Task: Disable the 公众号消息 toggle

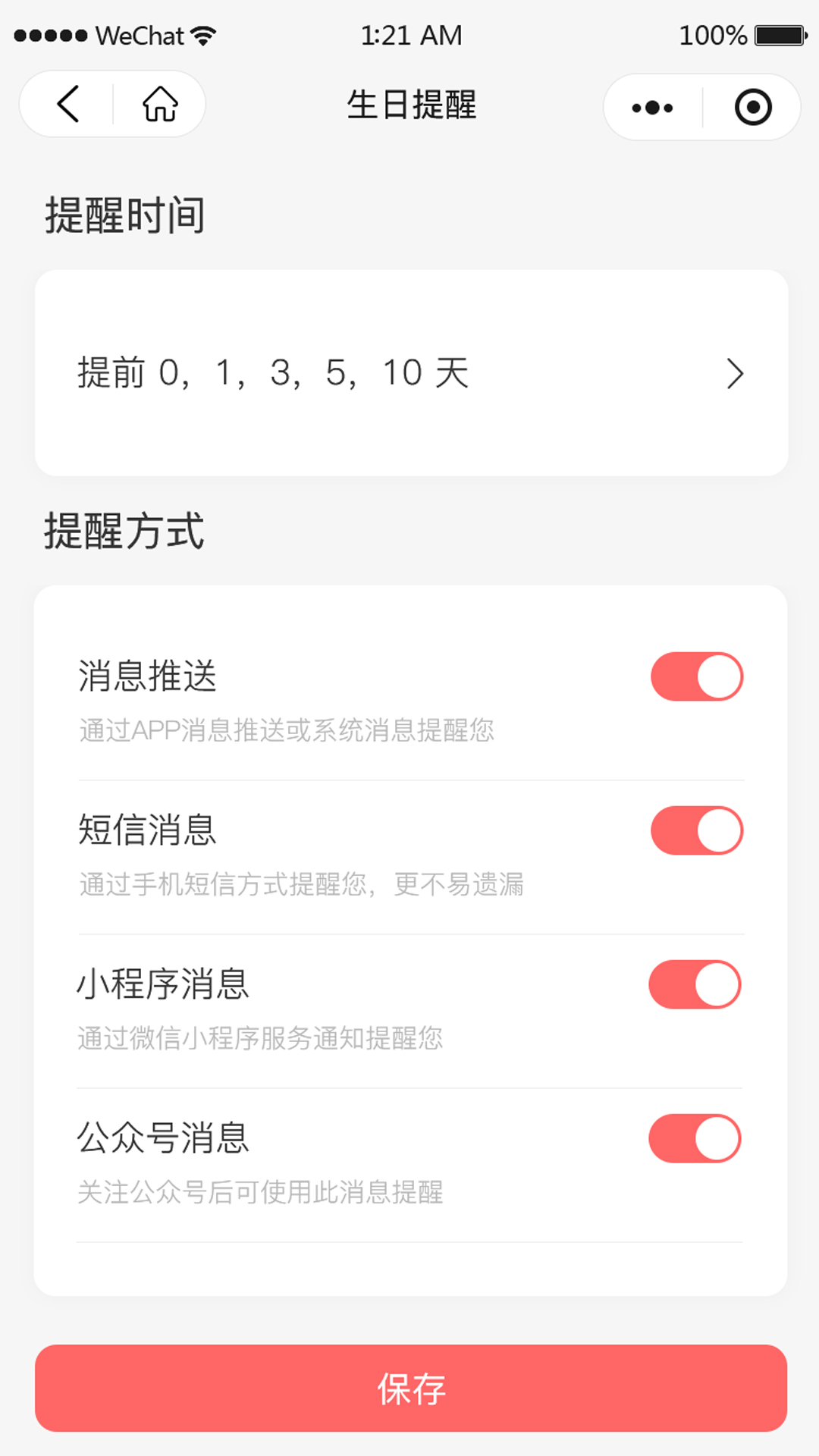Action: pyautogui.click(x=695, y=1137)
